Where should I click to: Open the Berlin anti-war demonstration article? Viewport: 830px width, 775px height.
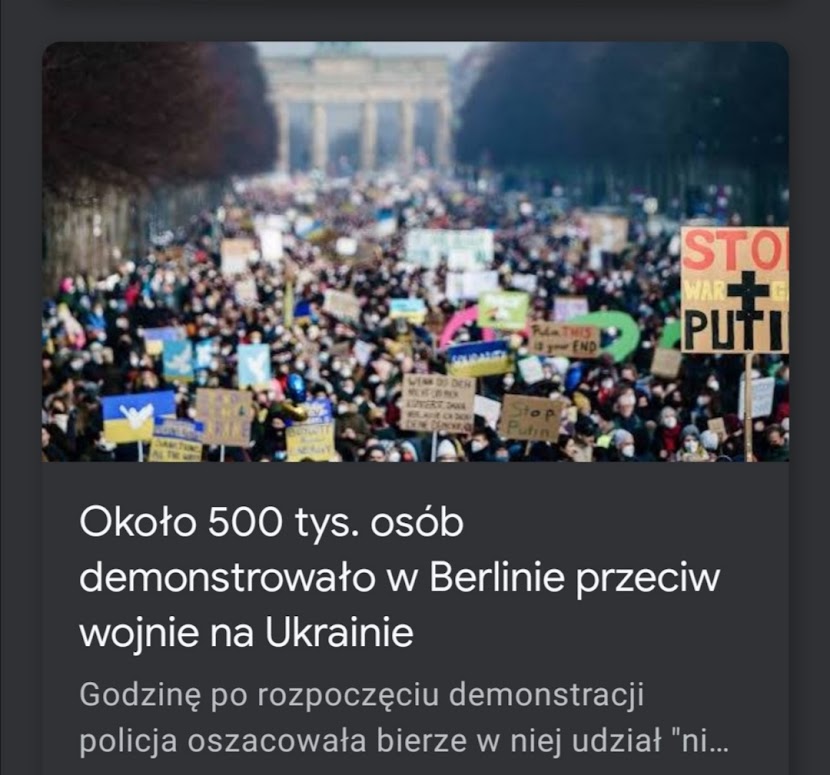(400, 578)
